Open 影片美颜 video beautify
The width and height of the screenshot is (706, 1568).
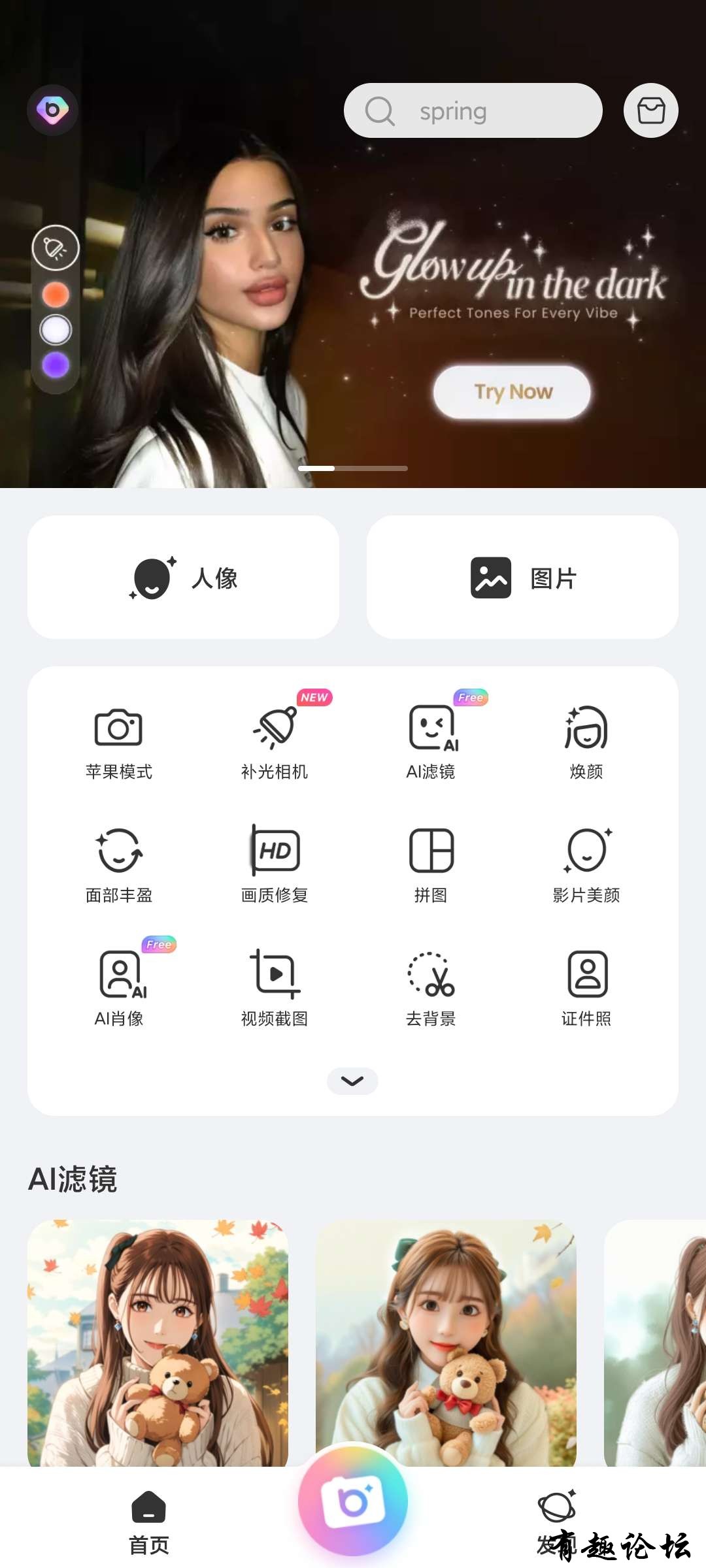pos(586,865)
